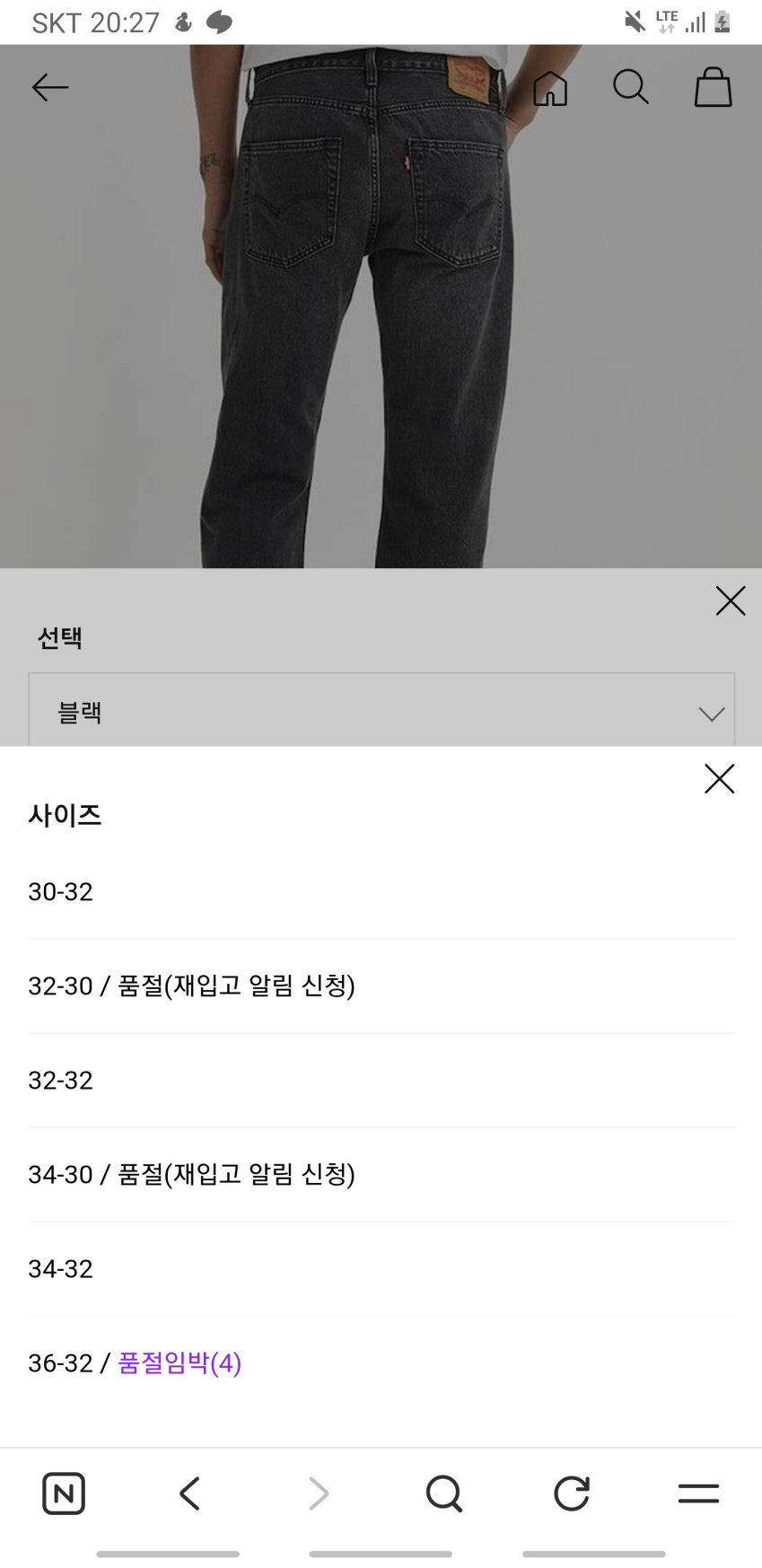The height and width of the screenshot is (1568, 762).
Task: Open the 블랙 color dropdown
Action: tap(381, 712)
